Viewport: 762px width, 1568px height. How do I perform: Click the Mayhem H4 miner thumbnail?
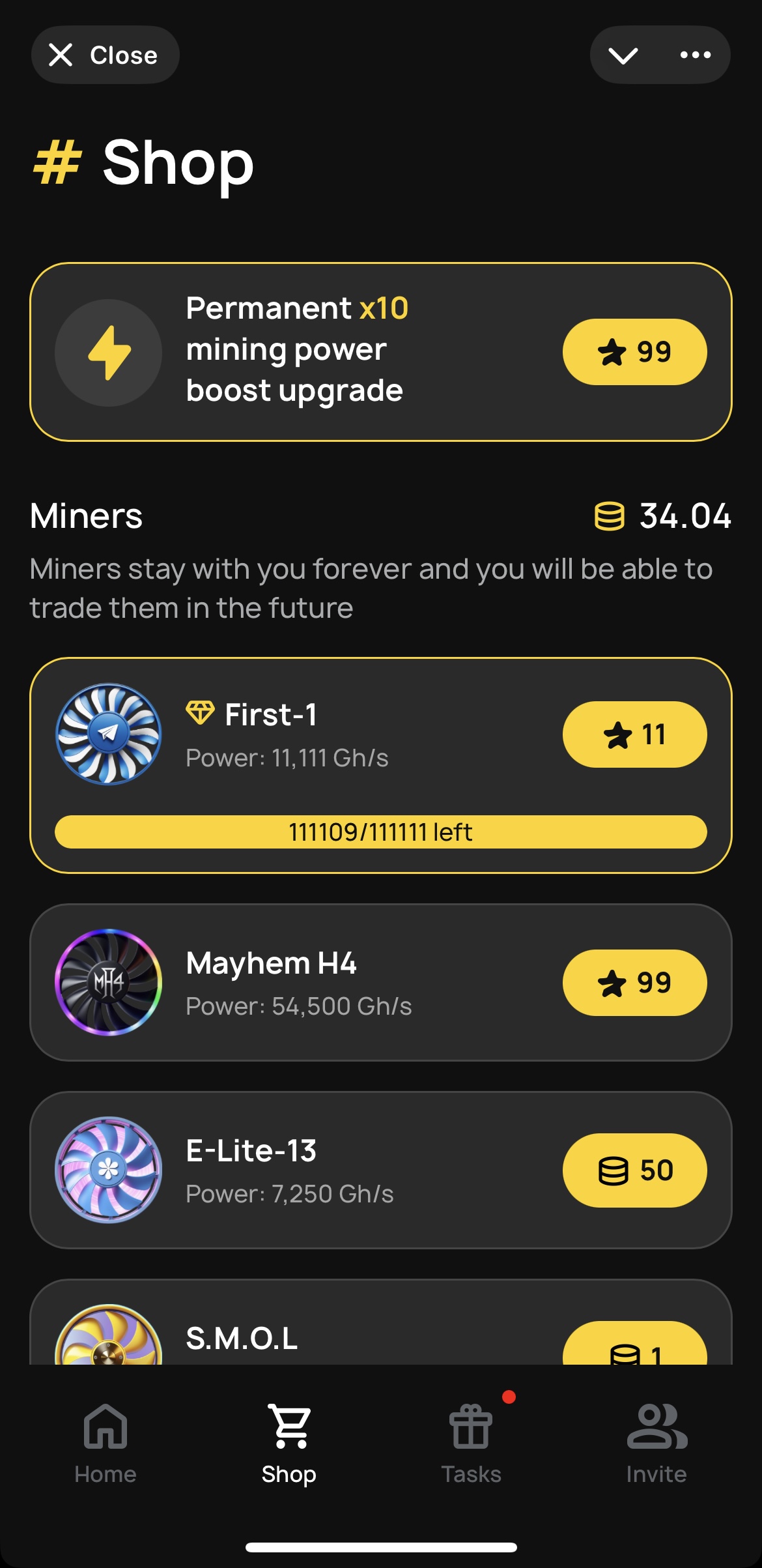pos(109,983)
